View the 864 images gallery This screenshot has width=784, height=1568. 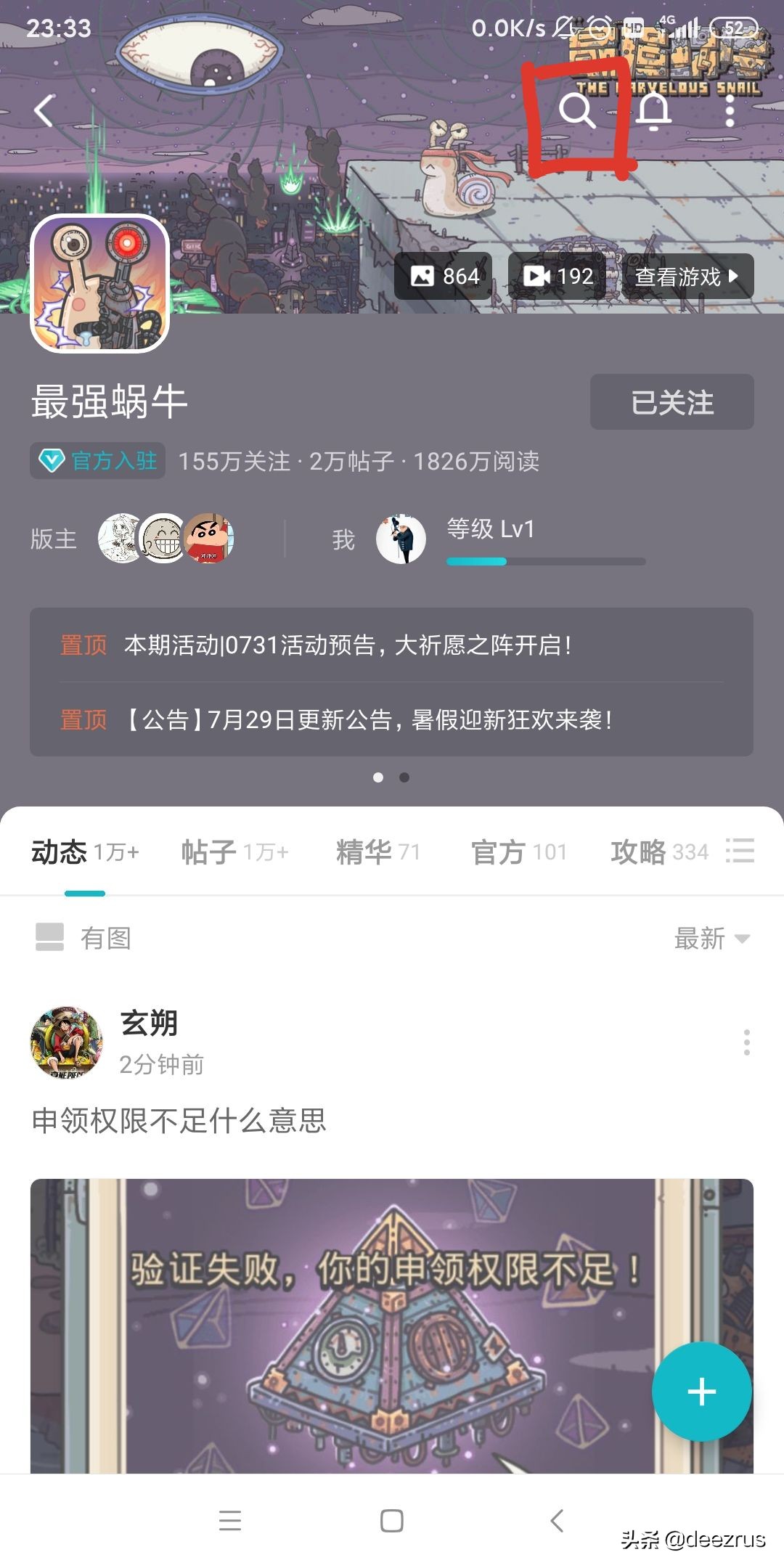(x=444, y=277)
